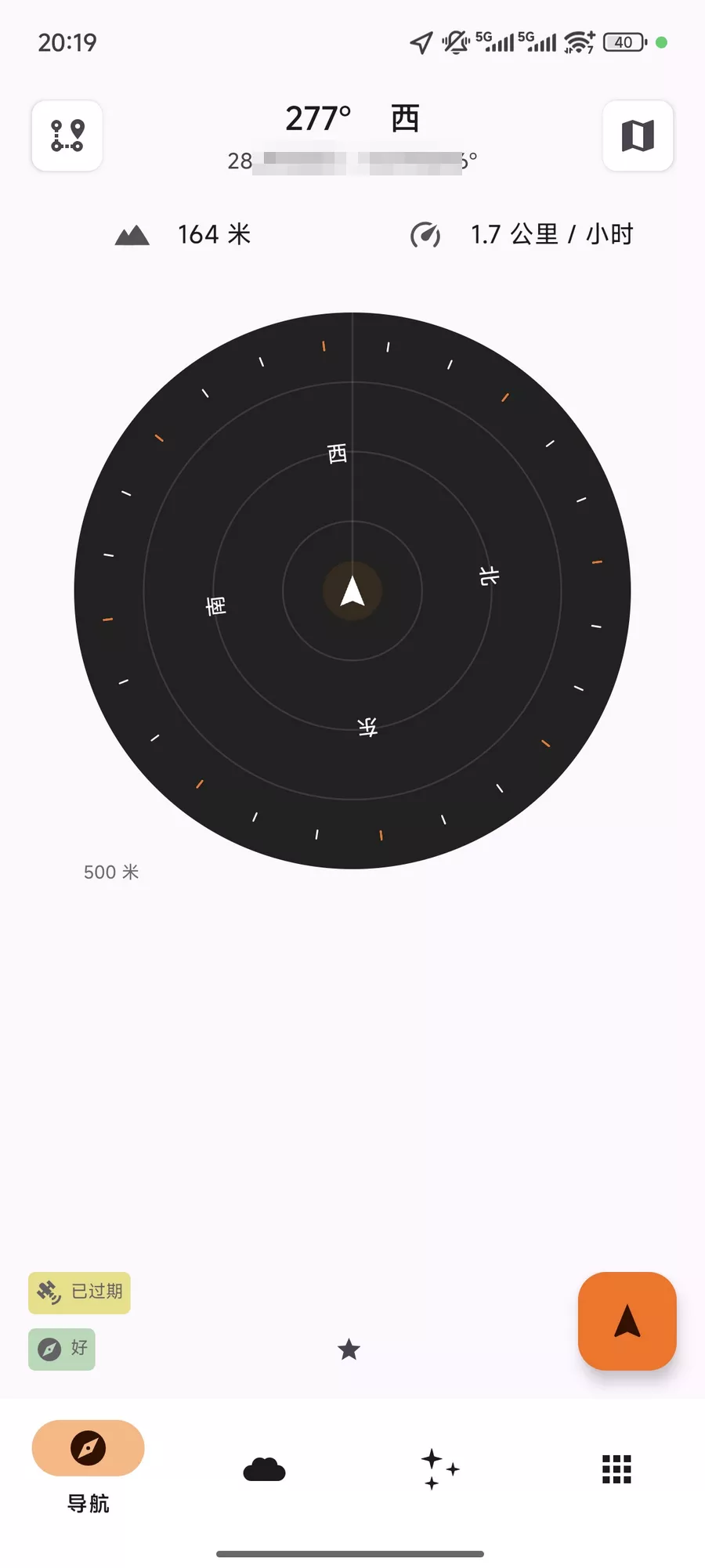Open the map icon in top-right corner
The image size is (705, 1568).
click(638, 135)
